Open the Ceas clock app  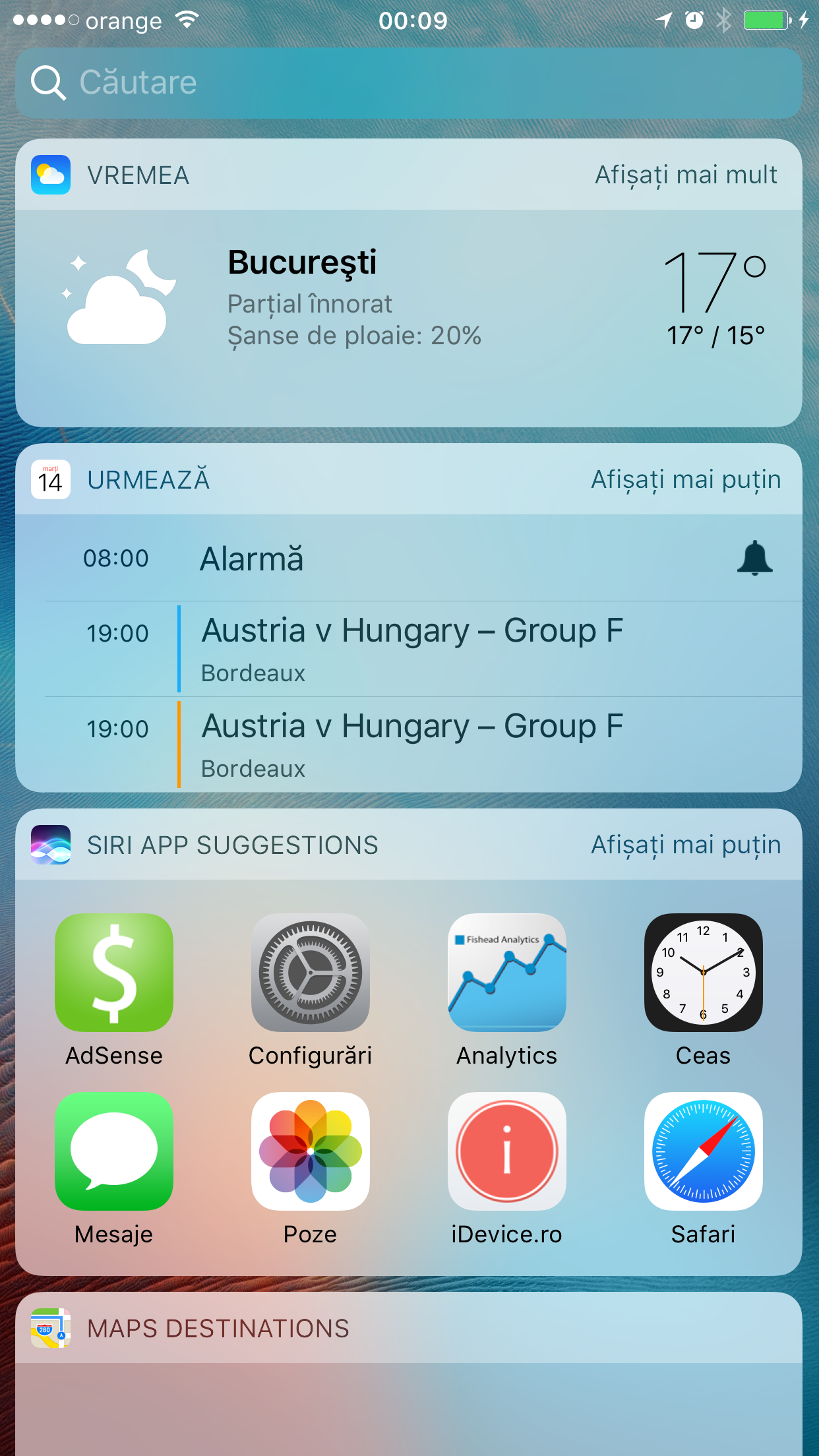pyautogui.click(x=704, y=973)
